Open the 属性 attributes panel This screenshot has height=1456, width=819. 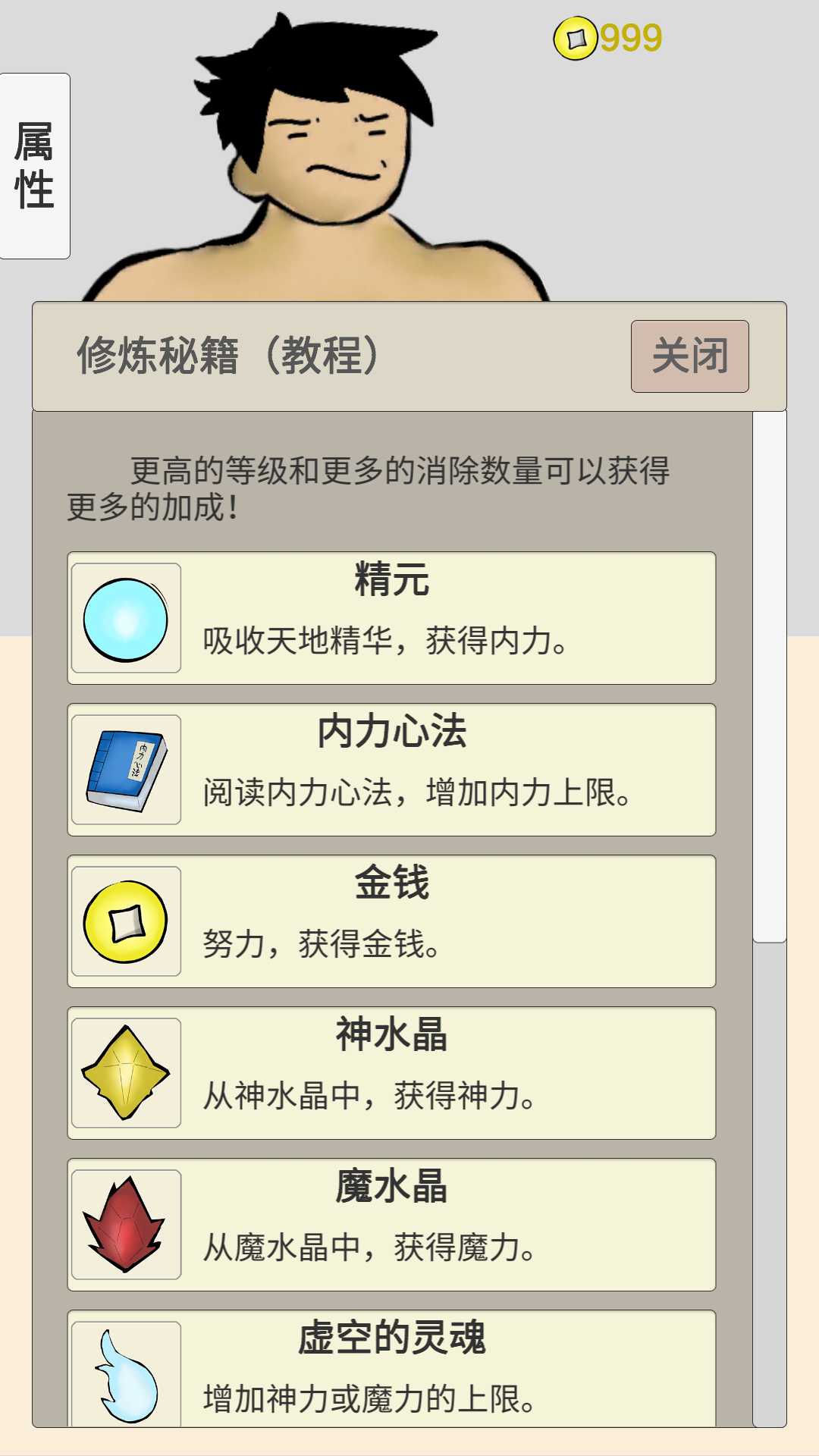[x=34, y=163]
